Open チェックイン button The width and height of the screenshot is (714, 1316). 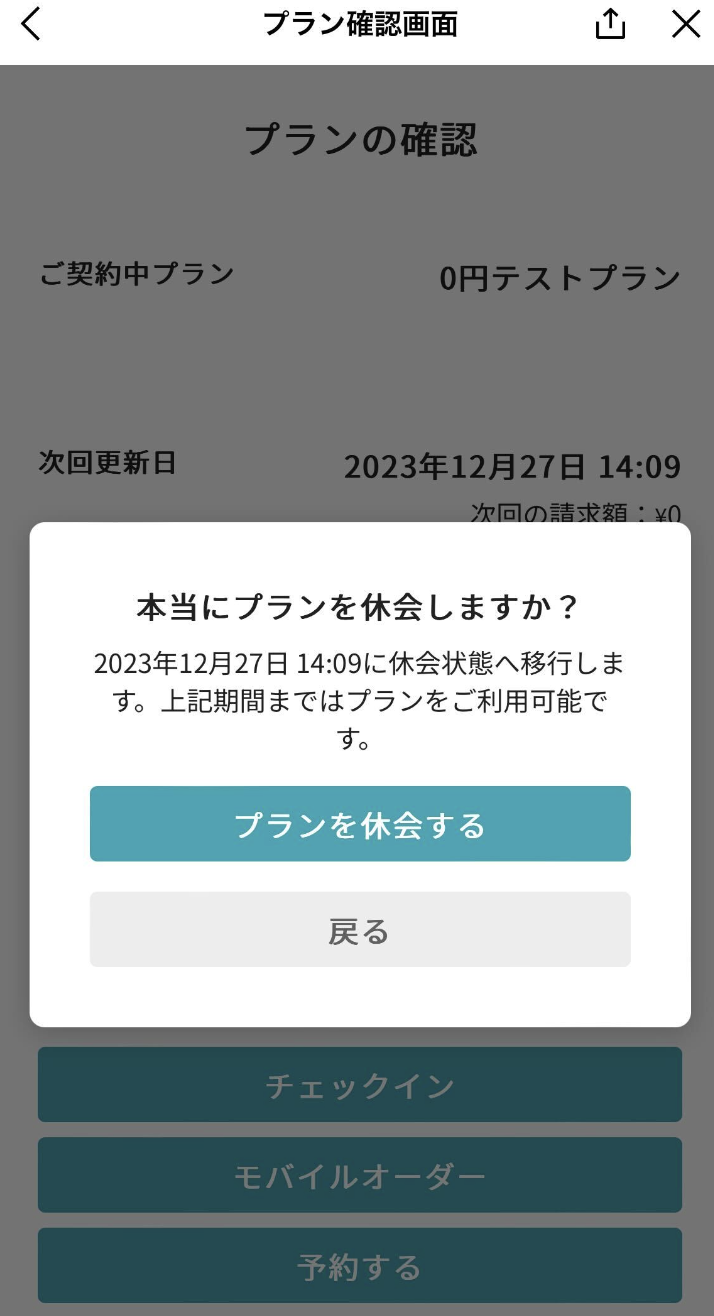pyautogui.click(x=360, y=1085)
